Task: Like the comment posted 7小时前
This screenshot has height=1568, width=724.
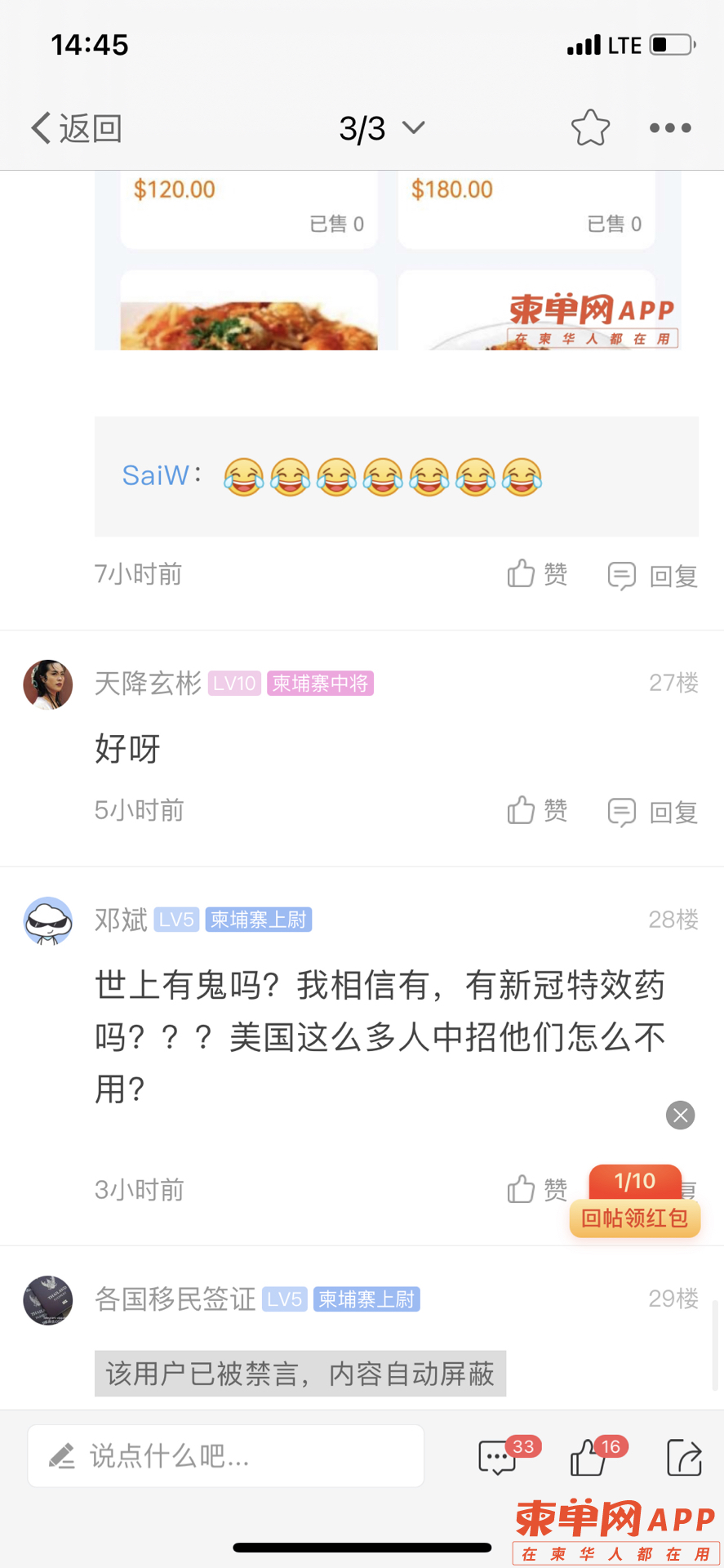Action: 537,575
